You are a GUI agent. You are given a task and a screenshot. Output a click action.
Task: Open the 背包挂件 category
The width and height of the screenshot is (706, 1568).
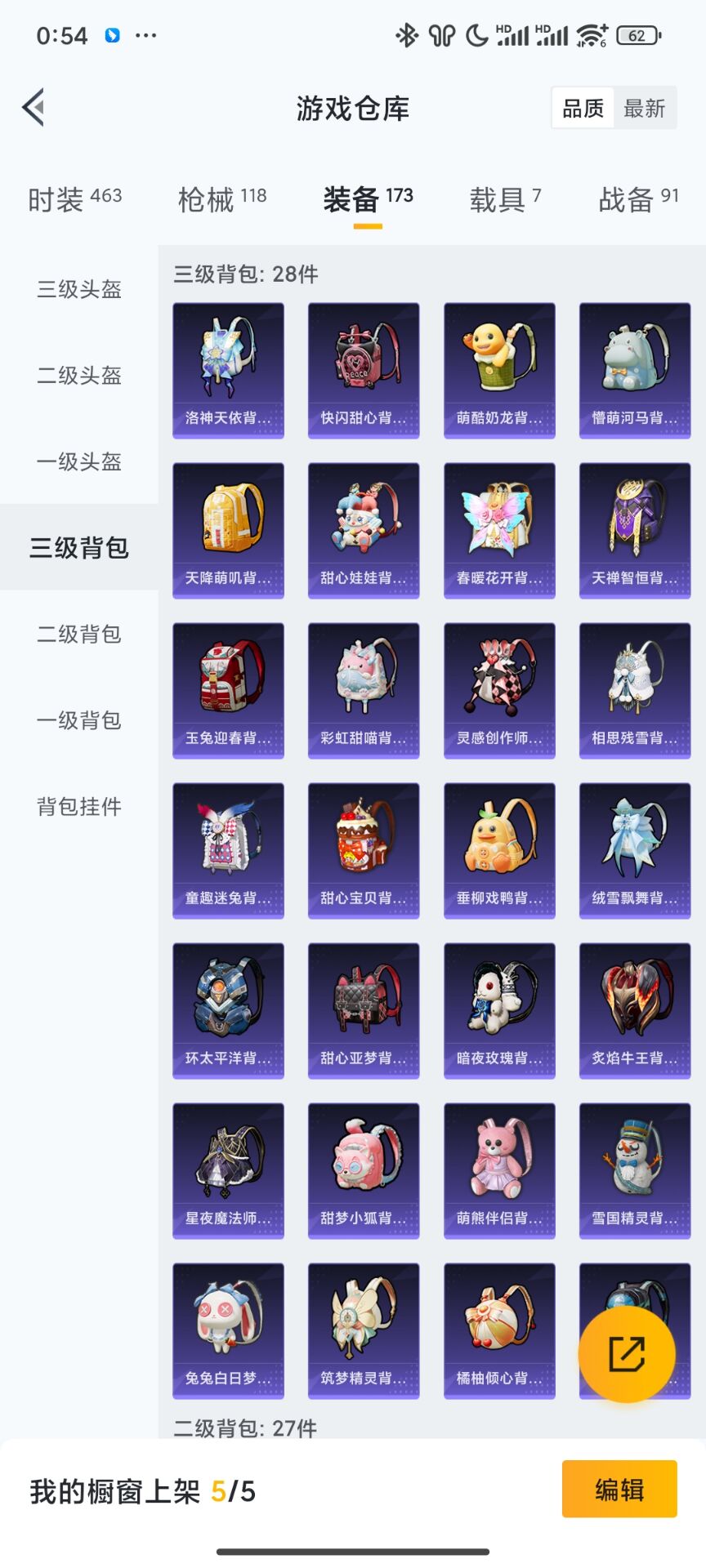[x=79, y=807]
